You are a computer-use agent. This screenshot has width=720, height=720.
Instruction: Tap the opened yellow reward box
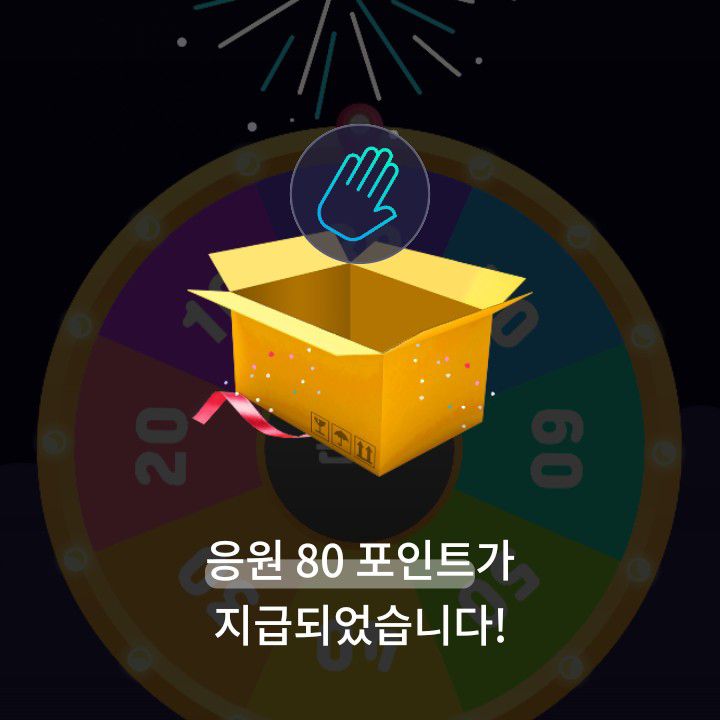358,370
